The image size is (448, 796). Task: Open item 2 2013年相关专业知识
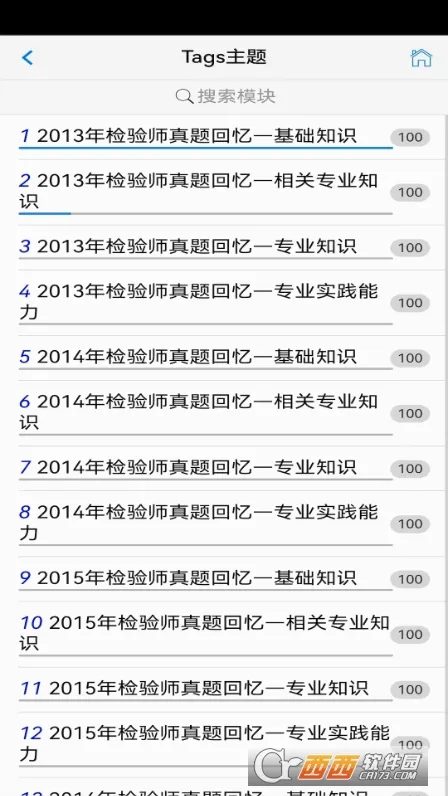(224, 192)
